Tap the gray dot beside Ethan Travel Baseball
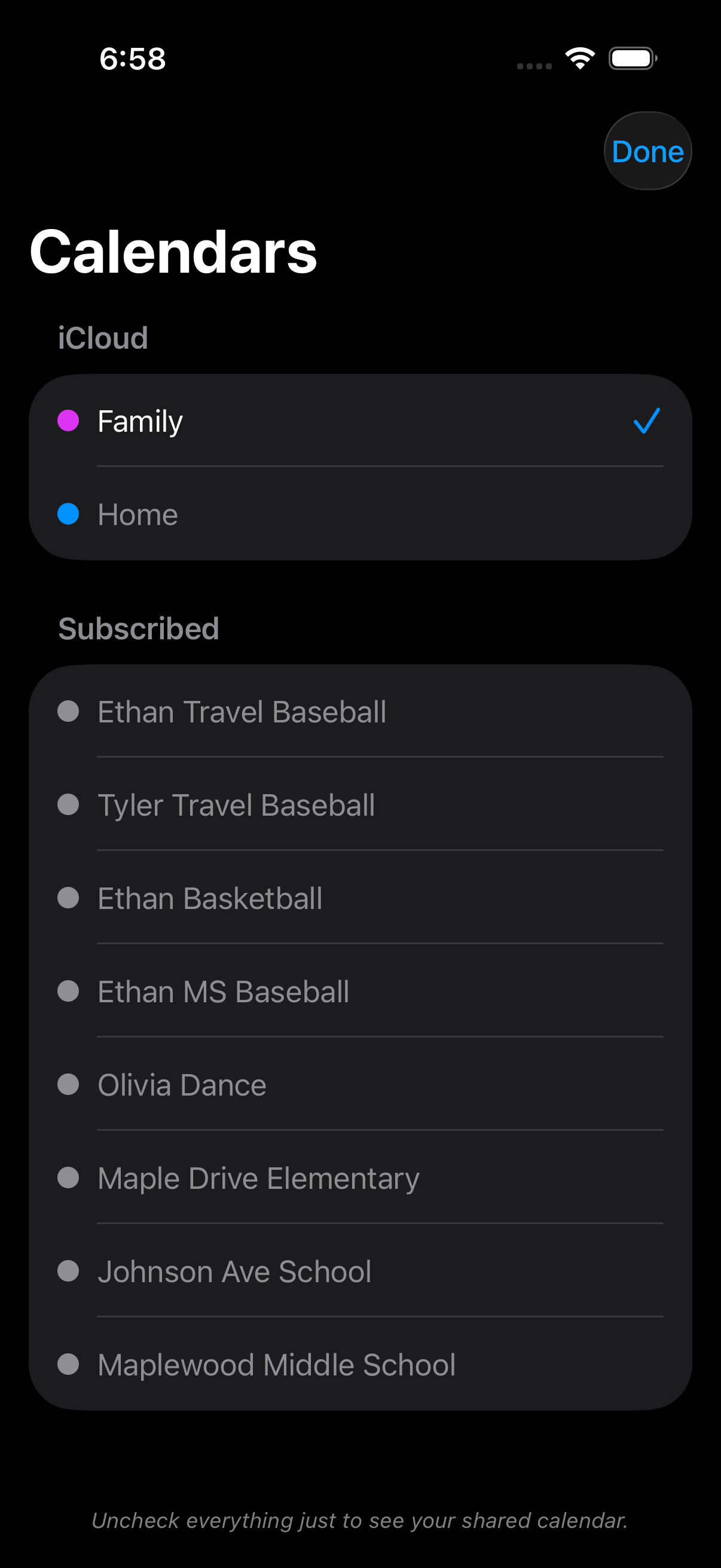Viewport: 721px width, 1568px height. (68, 712)
